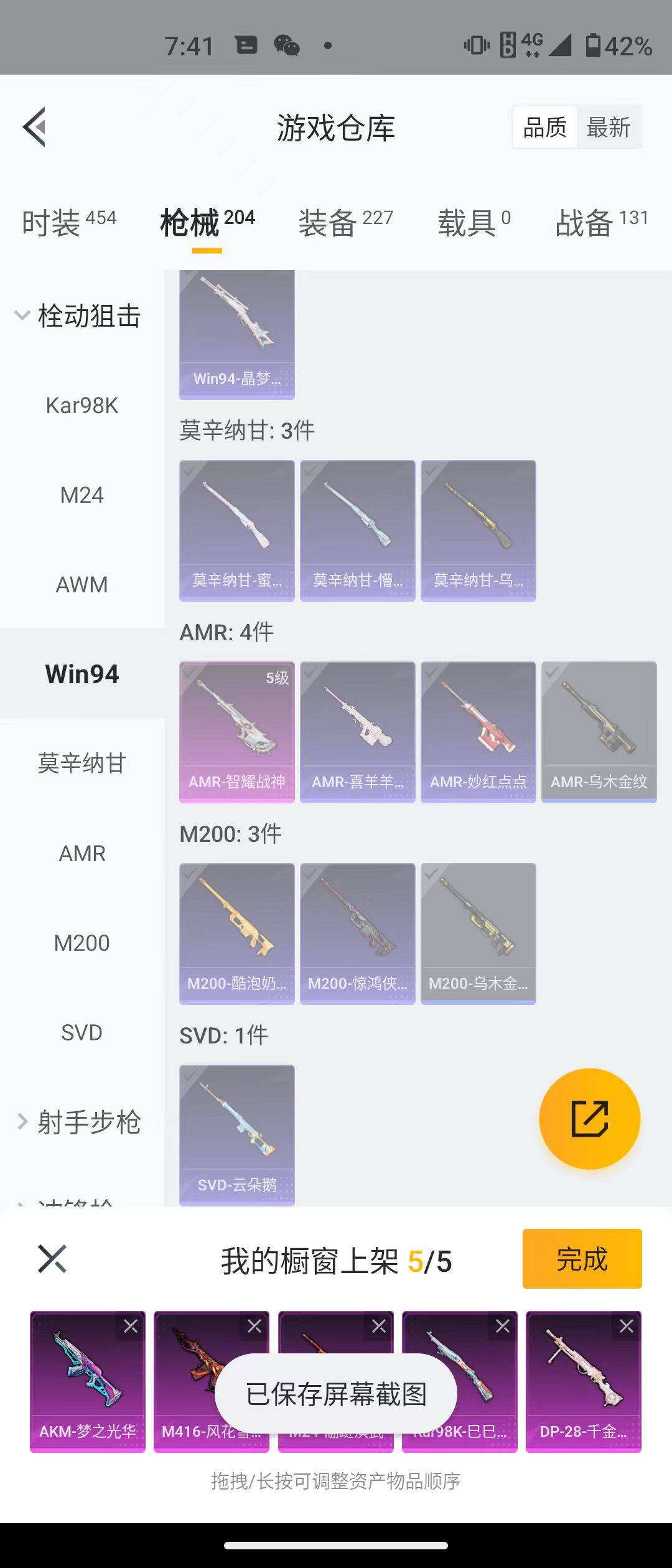672x1568 pixels.
Task: Select the AMR-智耀战神 skin
Action: point(237,732)
